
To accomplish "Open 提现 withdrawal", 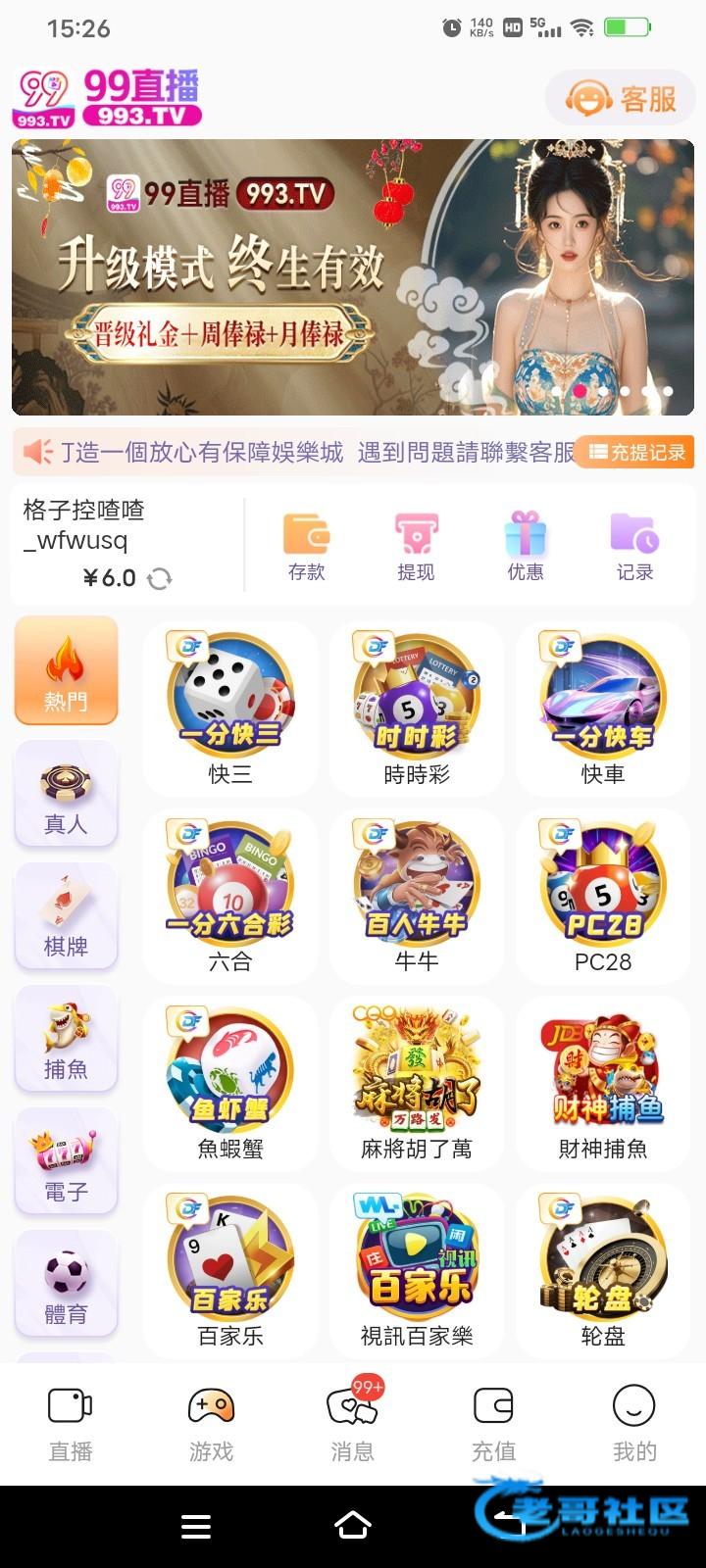I will [416, 547].
